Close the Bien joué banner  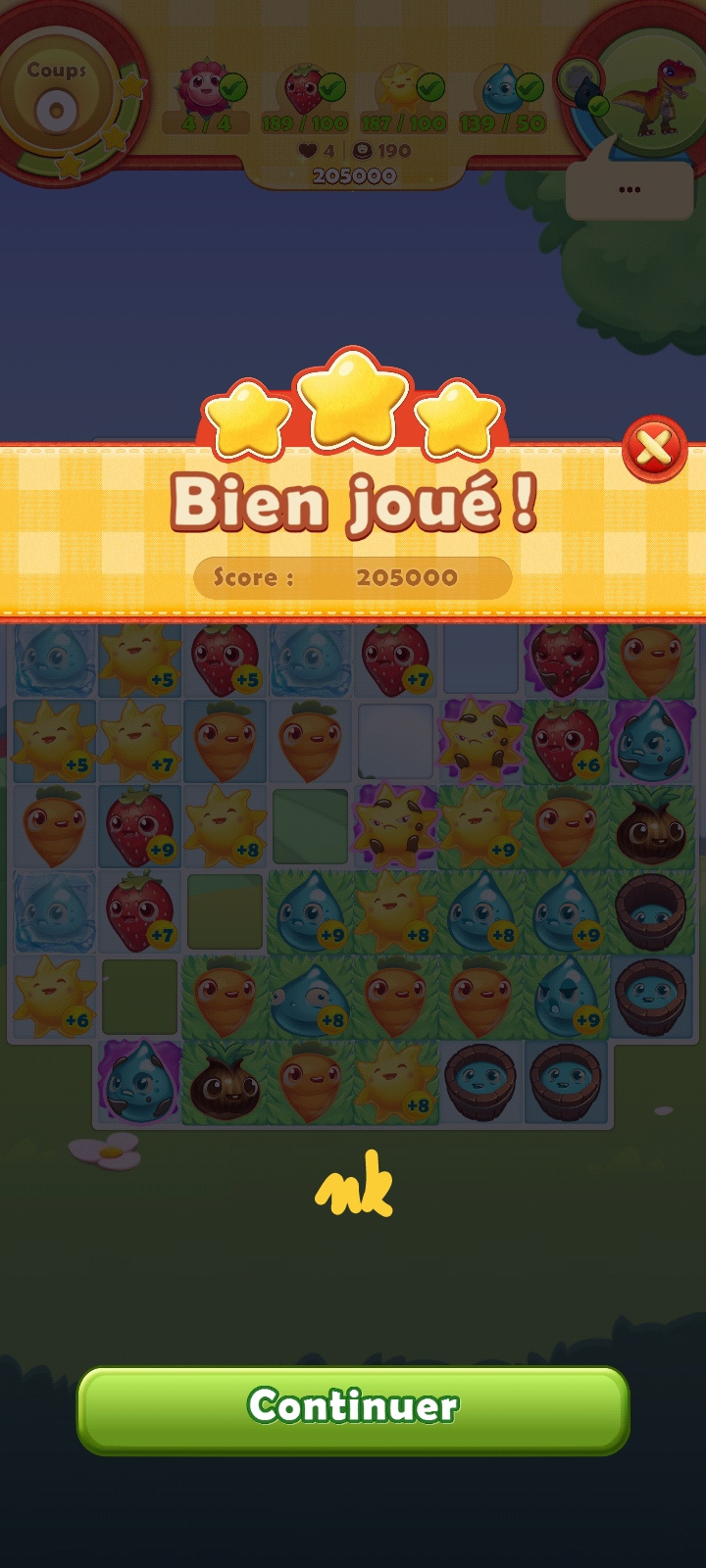(654, 450)
